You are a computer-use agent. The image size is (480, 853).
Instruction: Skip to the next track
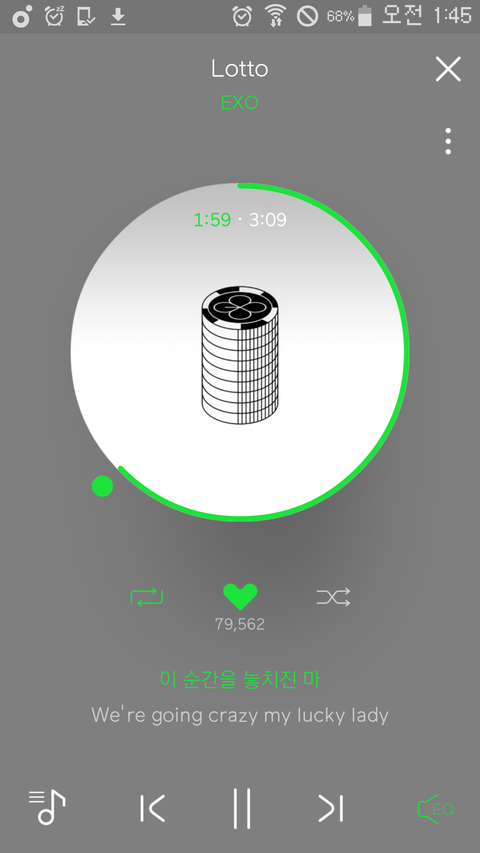coord(330,808)
